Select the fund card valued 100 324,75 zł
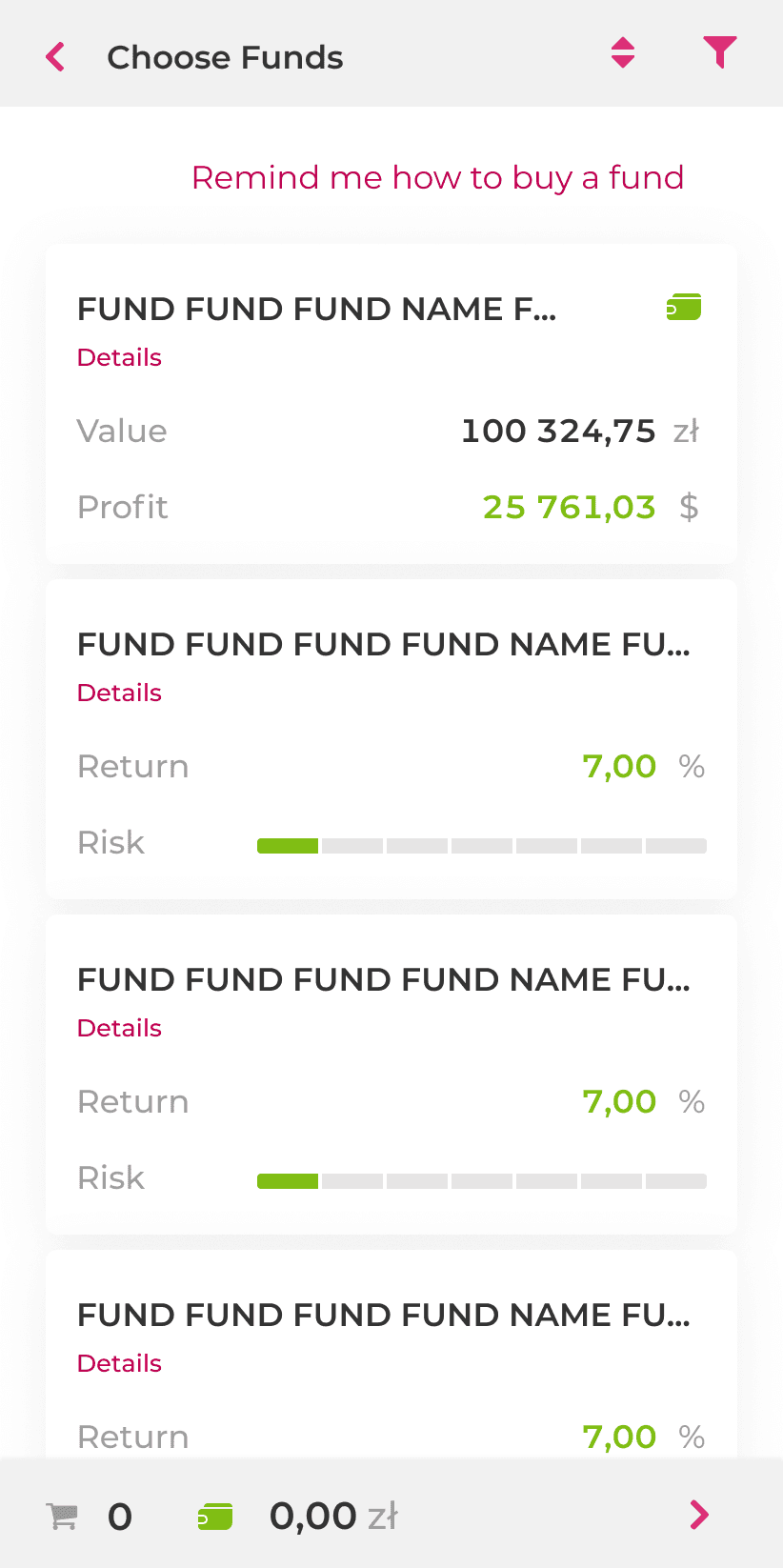The image size is (783, 1568). tap(391, 448)
